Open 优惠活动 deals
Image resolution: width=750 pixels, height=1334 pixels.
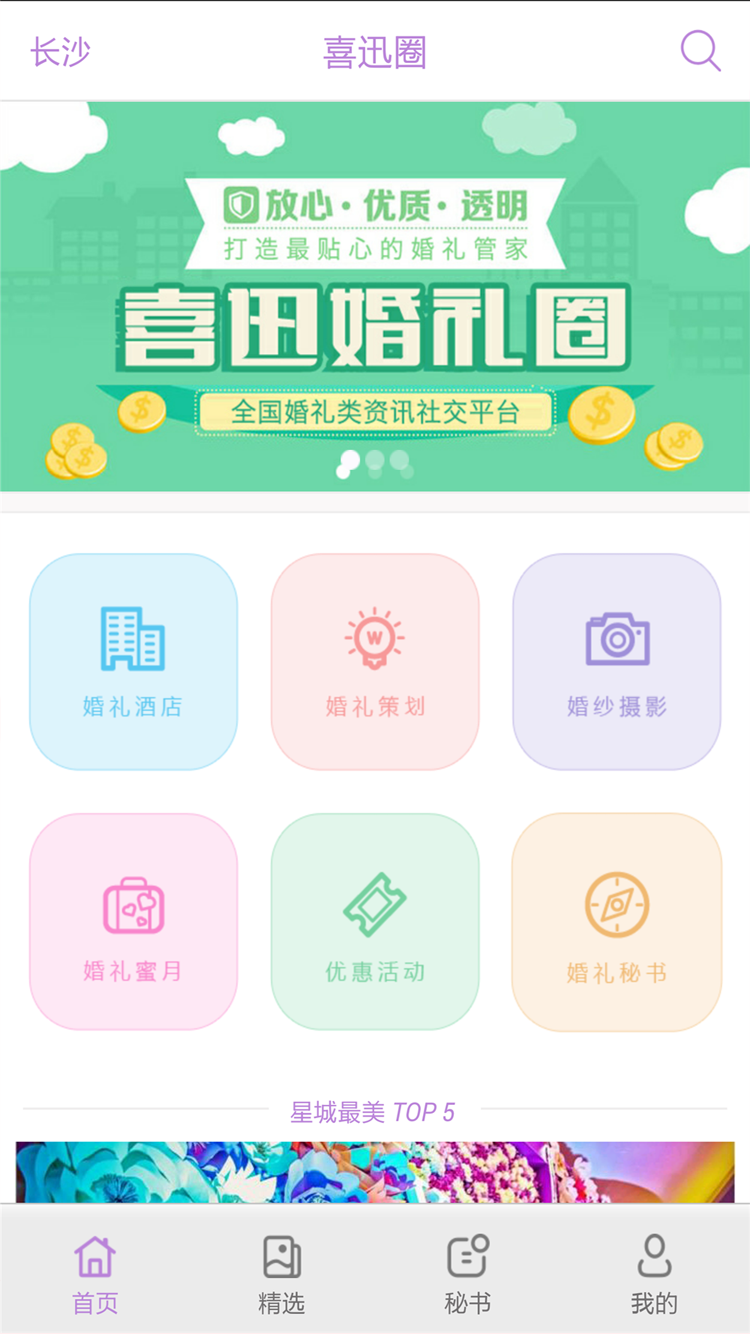pyautogui.click(x=375, y=921)
